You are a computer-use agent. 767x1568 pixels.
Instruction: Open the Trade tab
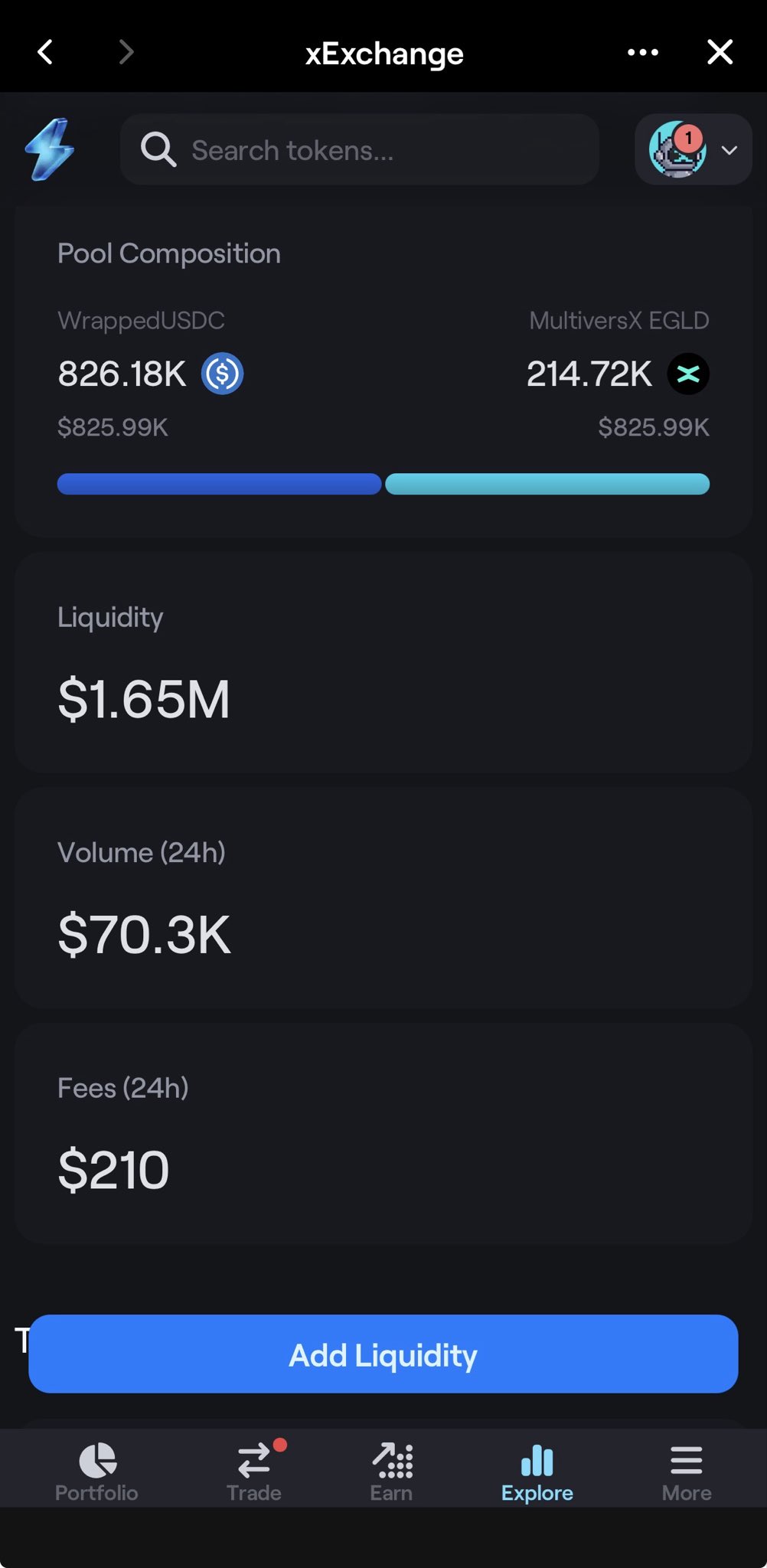(x=254, y=1472)
